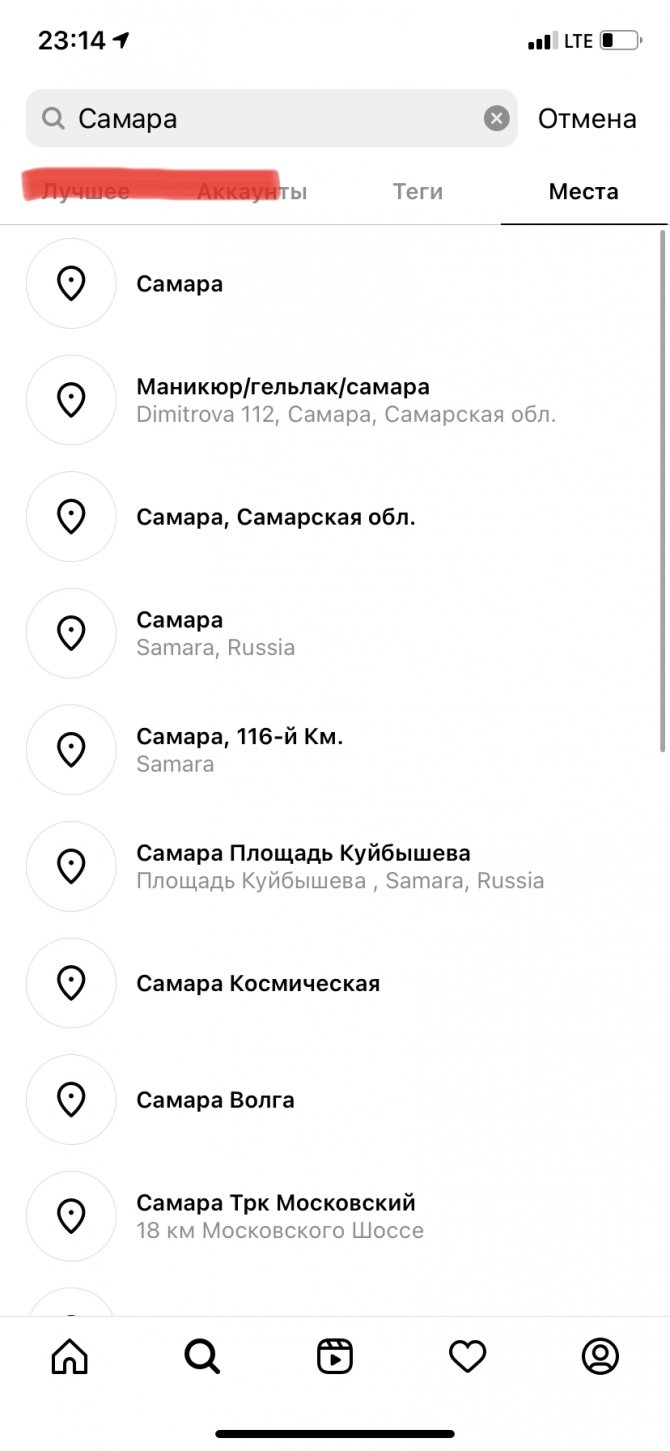Open the Маникюр/гельлак/самара place result
670x1451 pixels.
(335, 400)
